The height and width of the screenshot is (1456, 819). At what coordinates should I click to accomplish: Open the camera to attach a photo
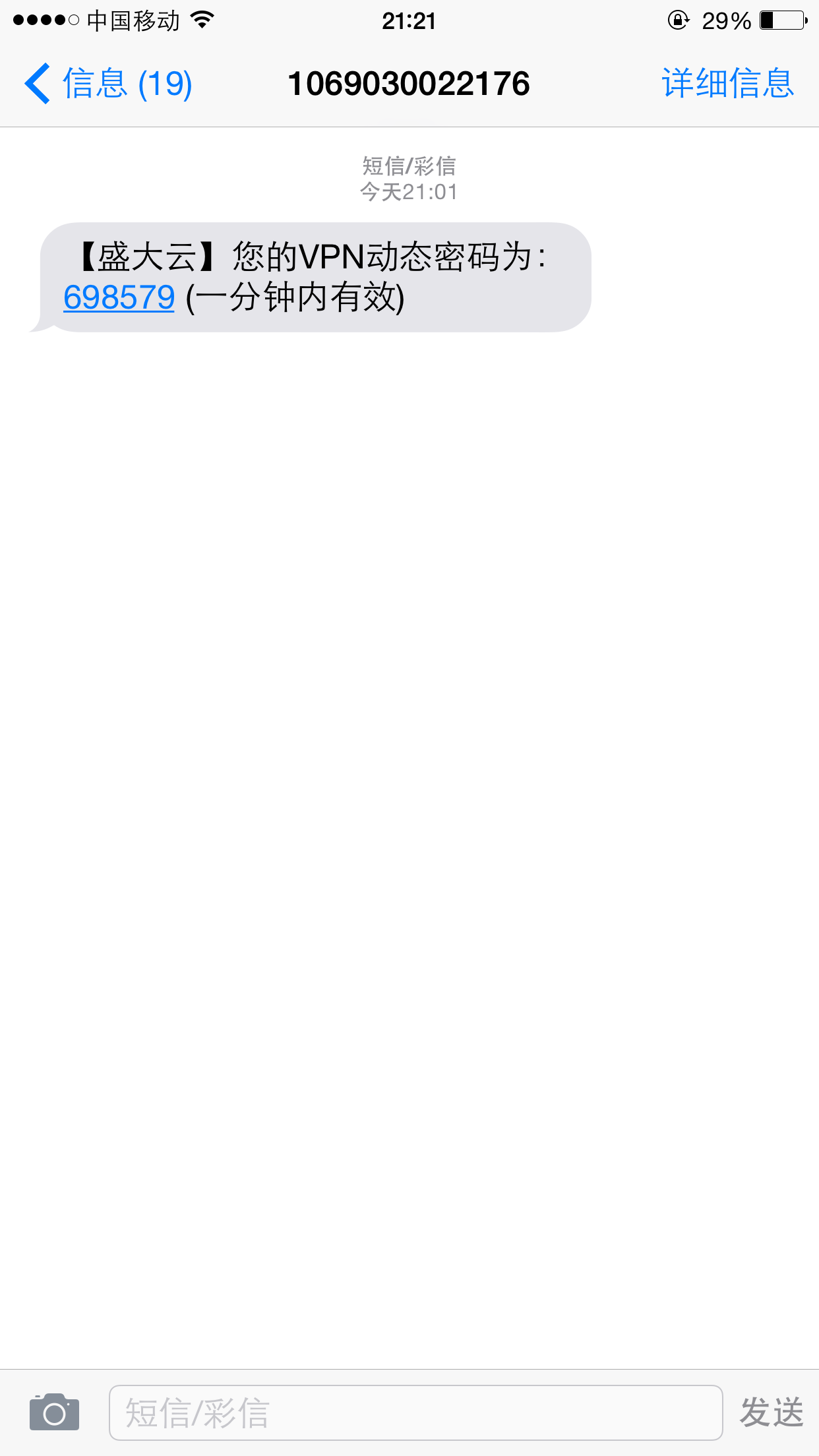54,1412
